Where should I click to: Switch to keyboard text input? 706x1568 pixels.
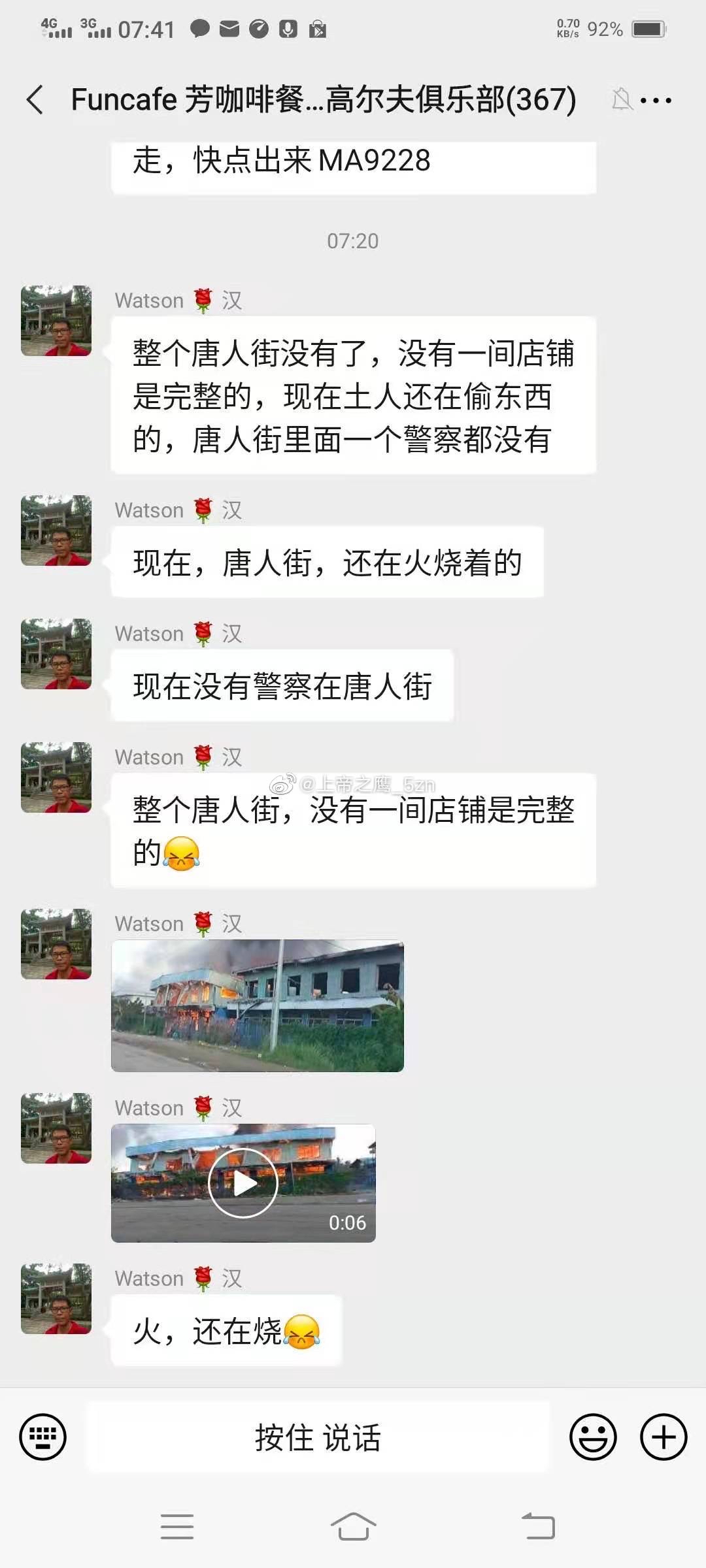click(43, 1437)
